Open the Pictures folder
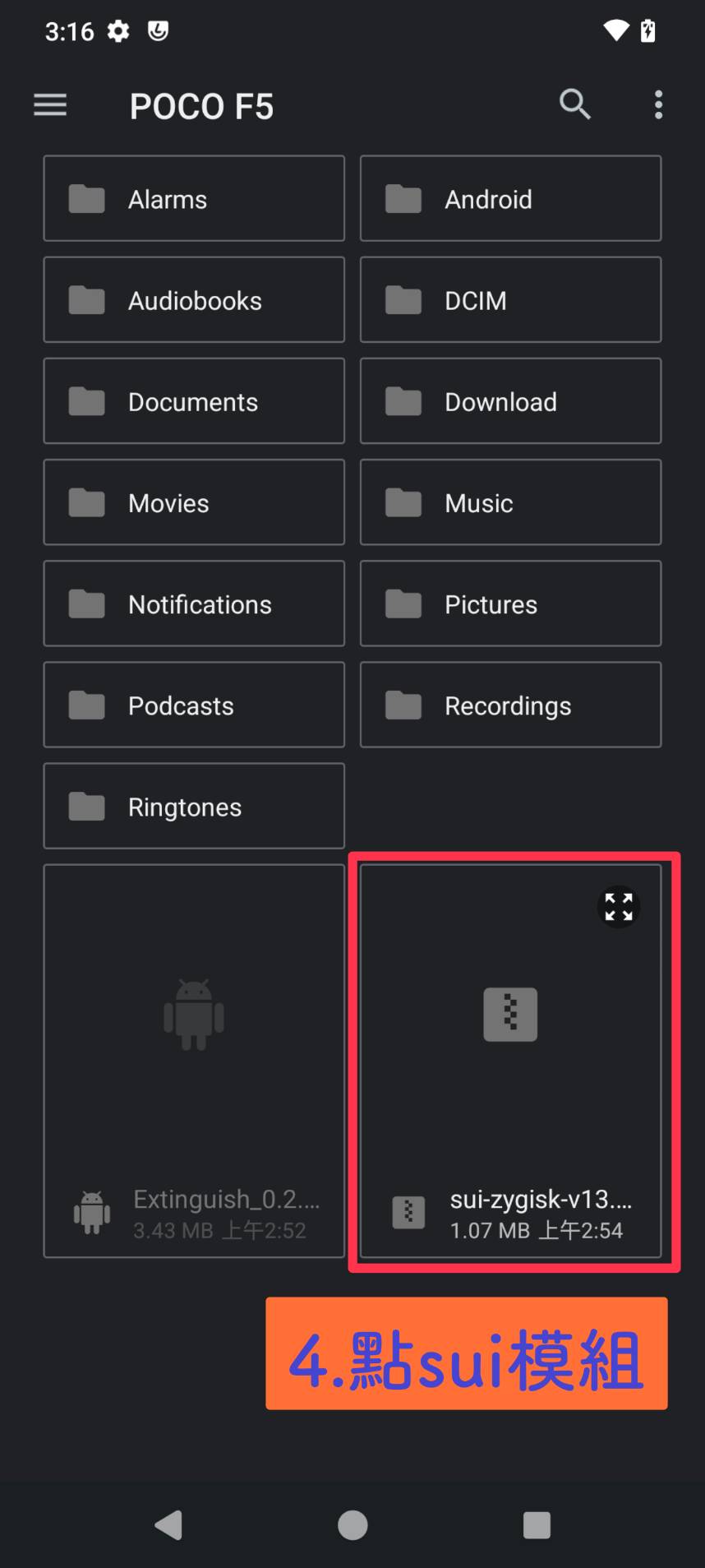This screenshot has height=1568, width=705. click(x=510, y=604)
